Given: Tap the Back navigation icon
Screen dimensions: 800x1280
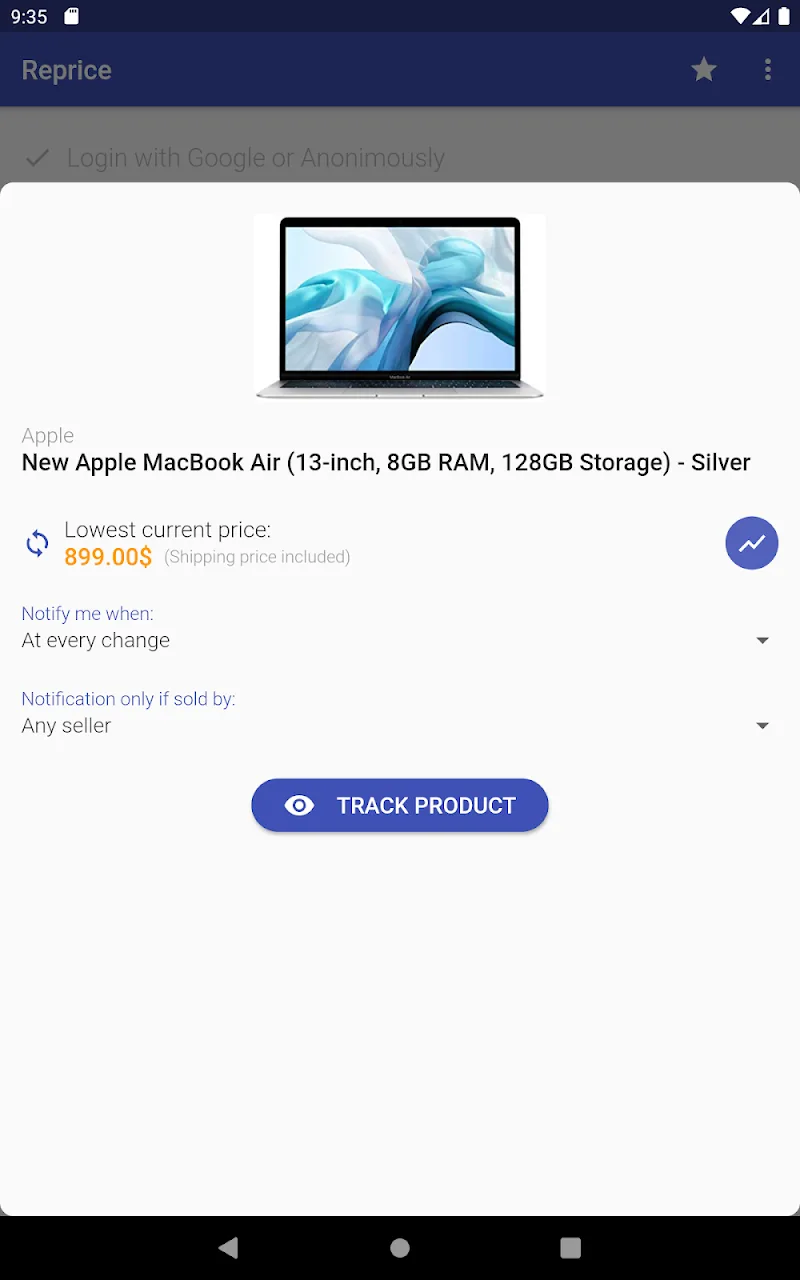Looking at the screenshot, I should coord(228,1247).
